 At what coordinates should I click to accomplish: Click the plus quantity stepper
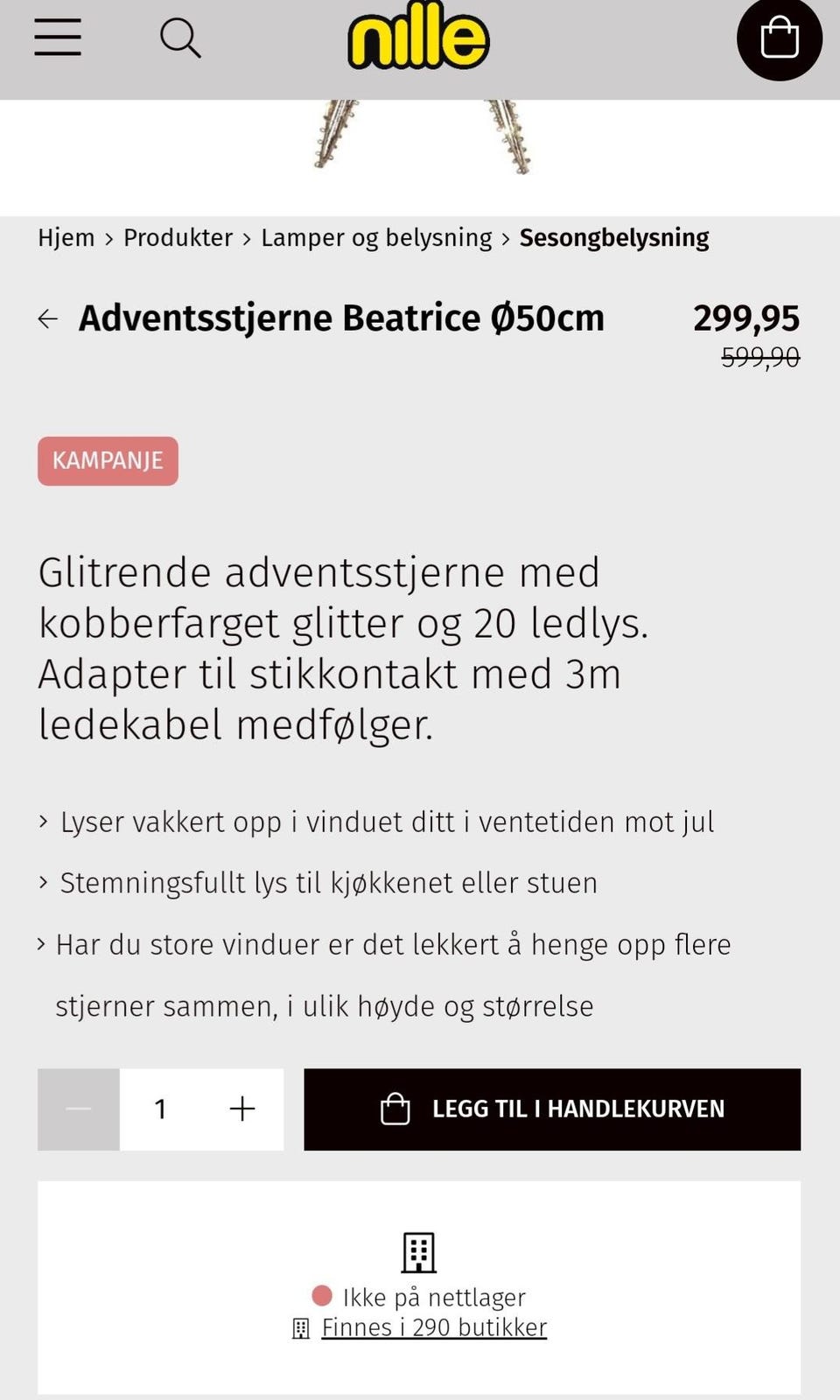(242, 1109)
